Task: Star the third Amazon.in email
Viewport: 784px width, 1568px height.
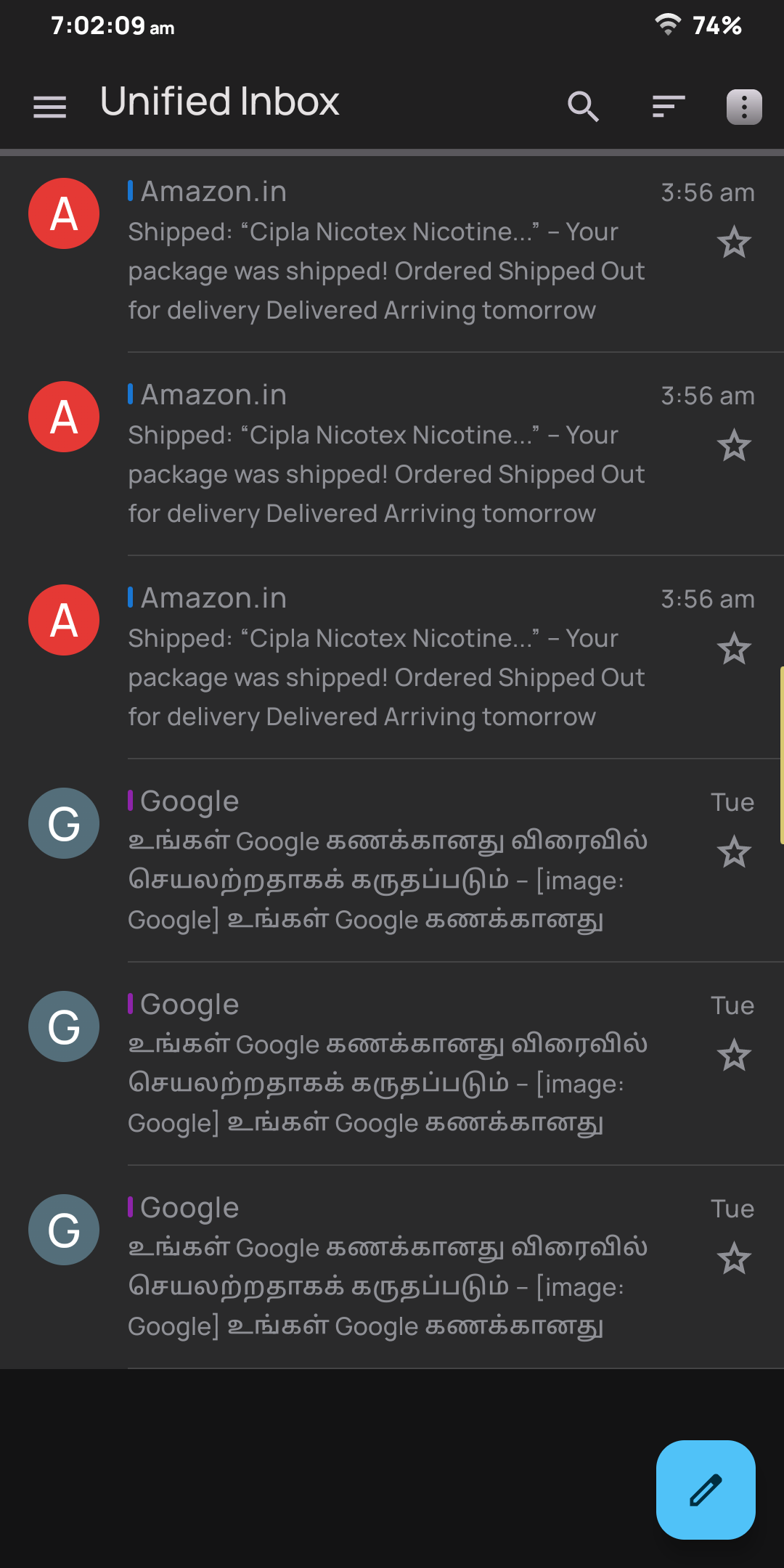Action: [734, 649]
